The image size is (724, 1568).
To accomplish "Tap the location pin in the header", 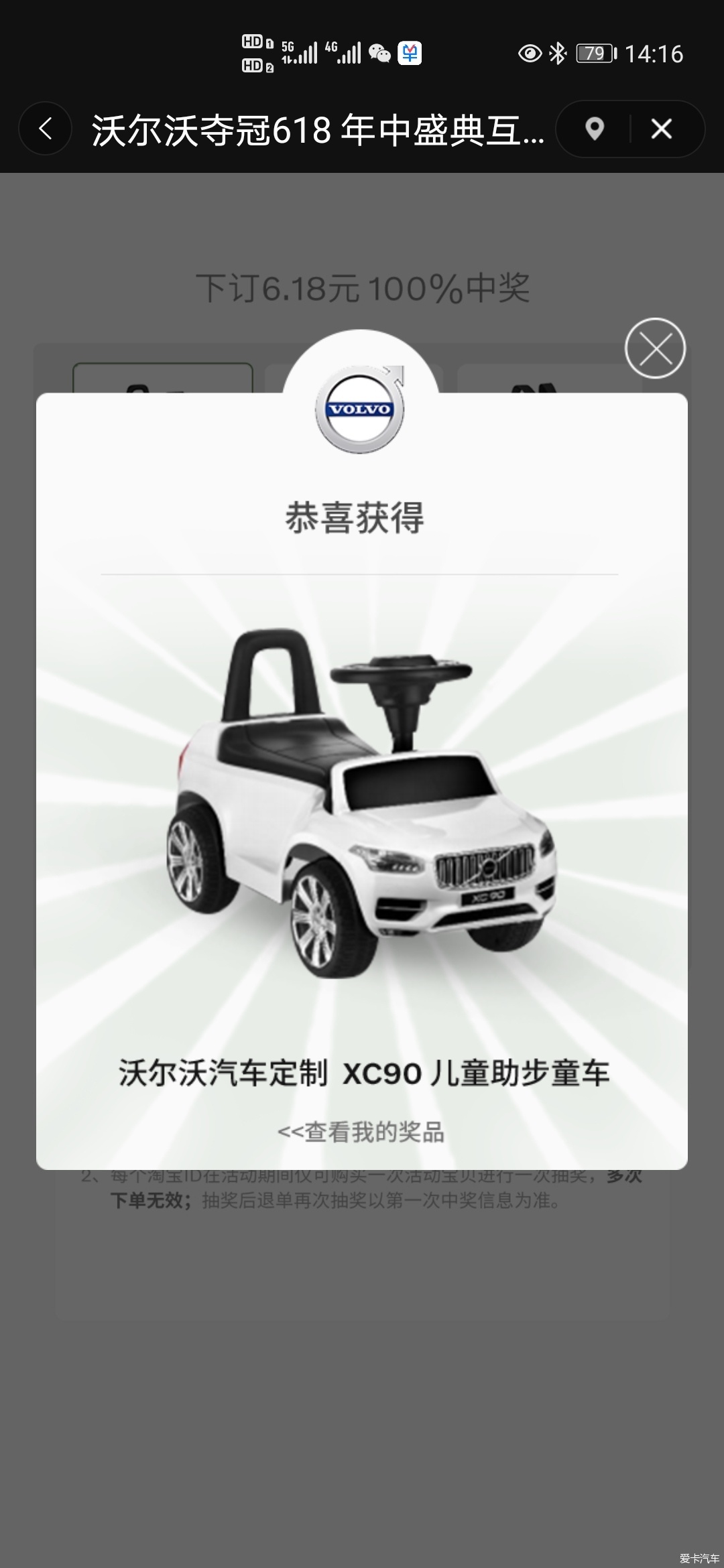I will (595, 129).
